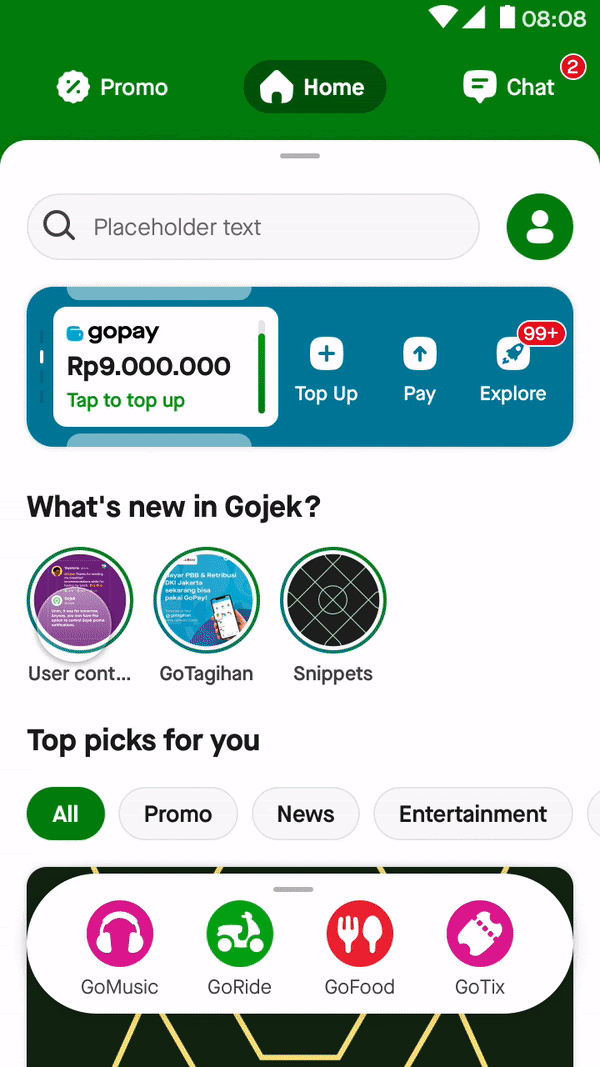Viewport: 600px width, 1067px height.
Task: View the Snippets story
Action: click(x=333, y=601)
